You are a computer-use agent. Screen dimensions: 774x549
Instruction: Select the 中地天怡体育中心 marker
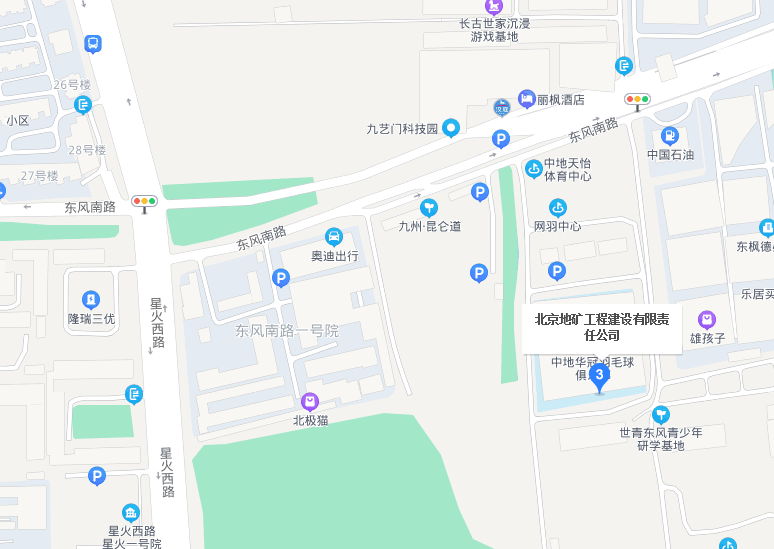(535, 169)
